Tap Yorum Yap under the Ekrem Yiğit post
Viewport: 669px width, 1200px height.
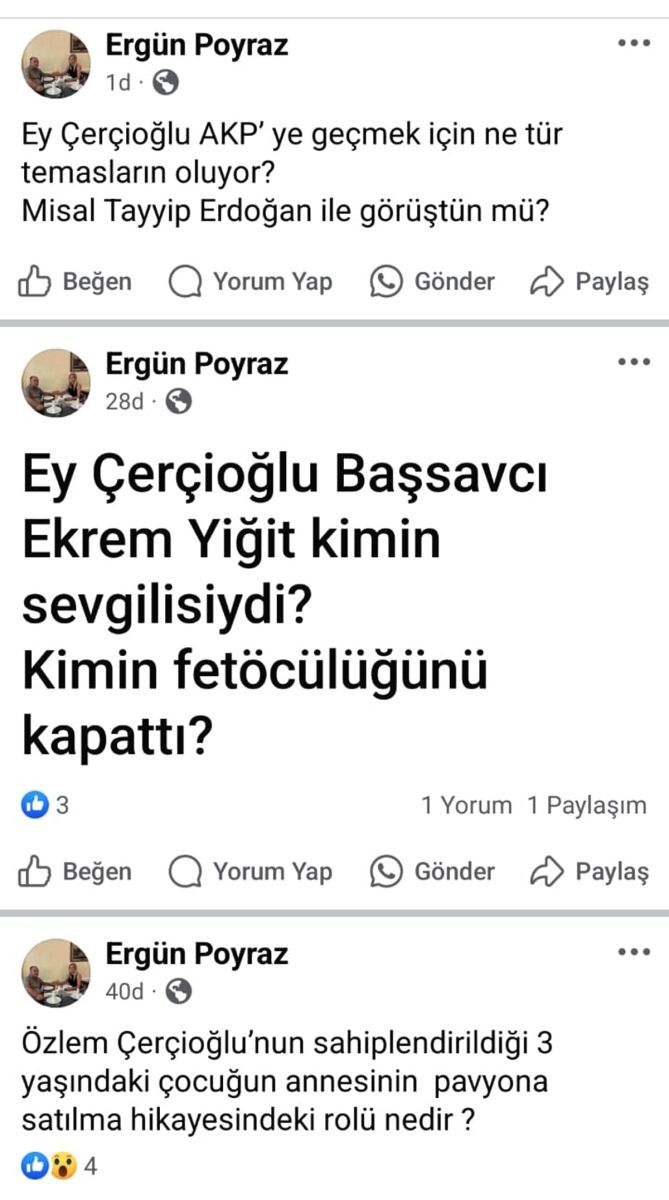[x=251, y=872]
